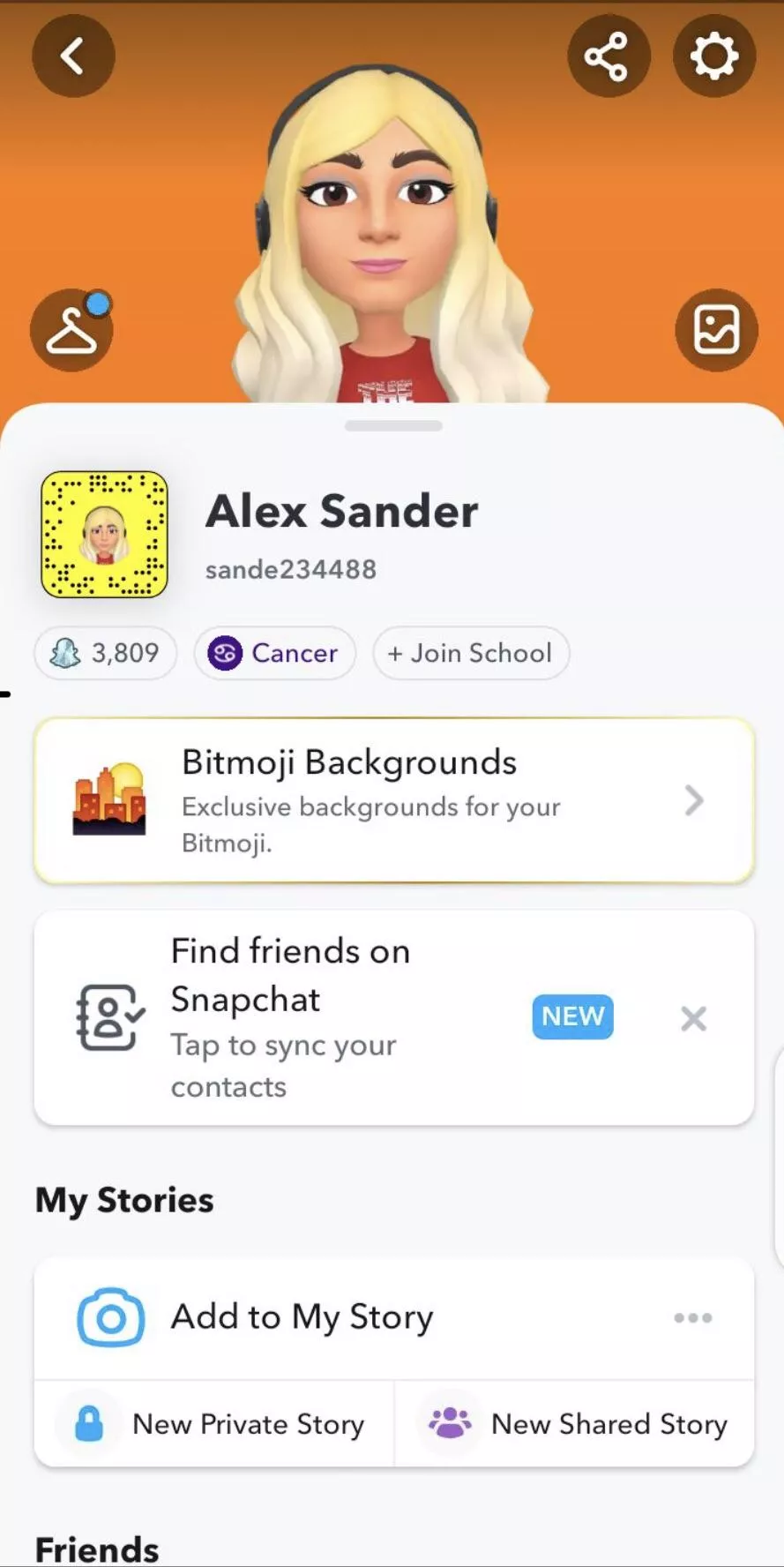Open Snapchat settings gear
Viewport: 784px width, 1567px height.
pos(713,55)
